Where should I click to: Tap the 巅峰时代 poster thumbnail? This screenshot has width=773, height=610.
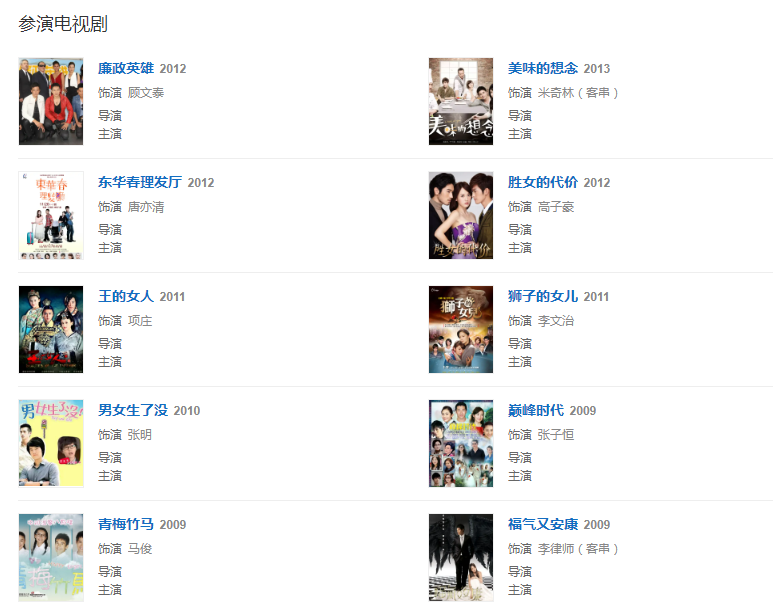461,443
